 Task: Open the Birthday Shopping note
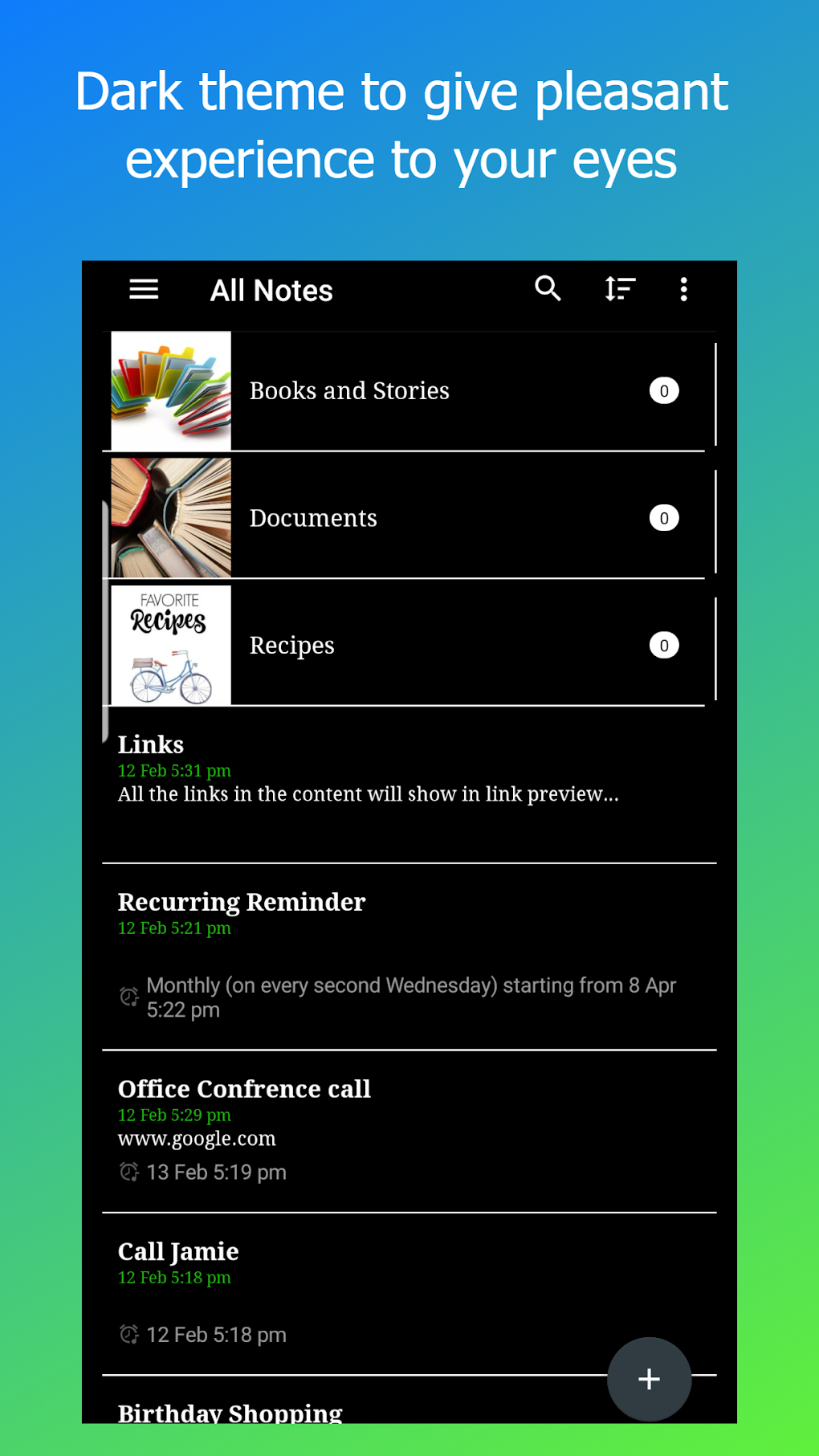[230, 1411]
